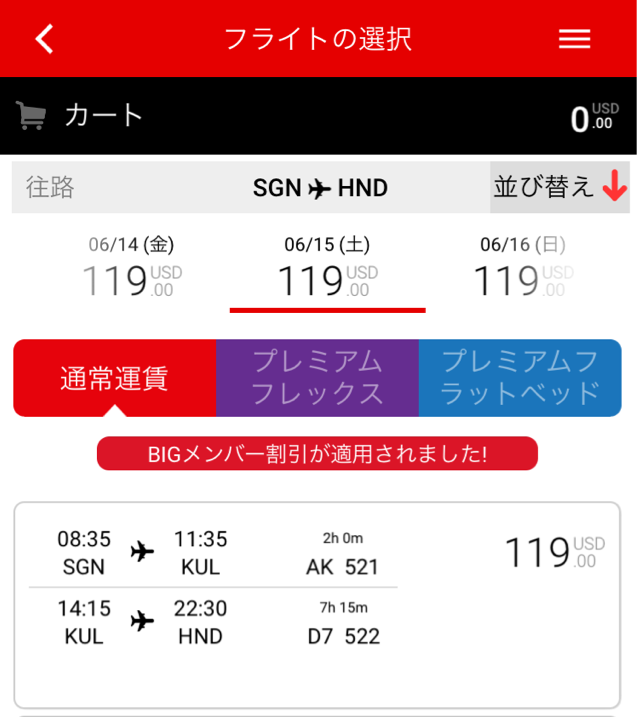Go back from flight selection
Viewport: 637px width, 717px height.
pyautogui.click(x=44, y=39)
